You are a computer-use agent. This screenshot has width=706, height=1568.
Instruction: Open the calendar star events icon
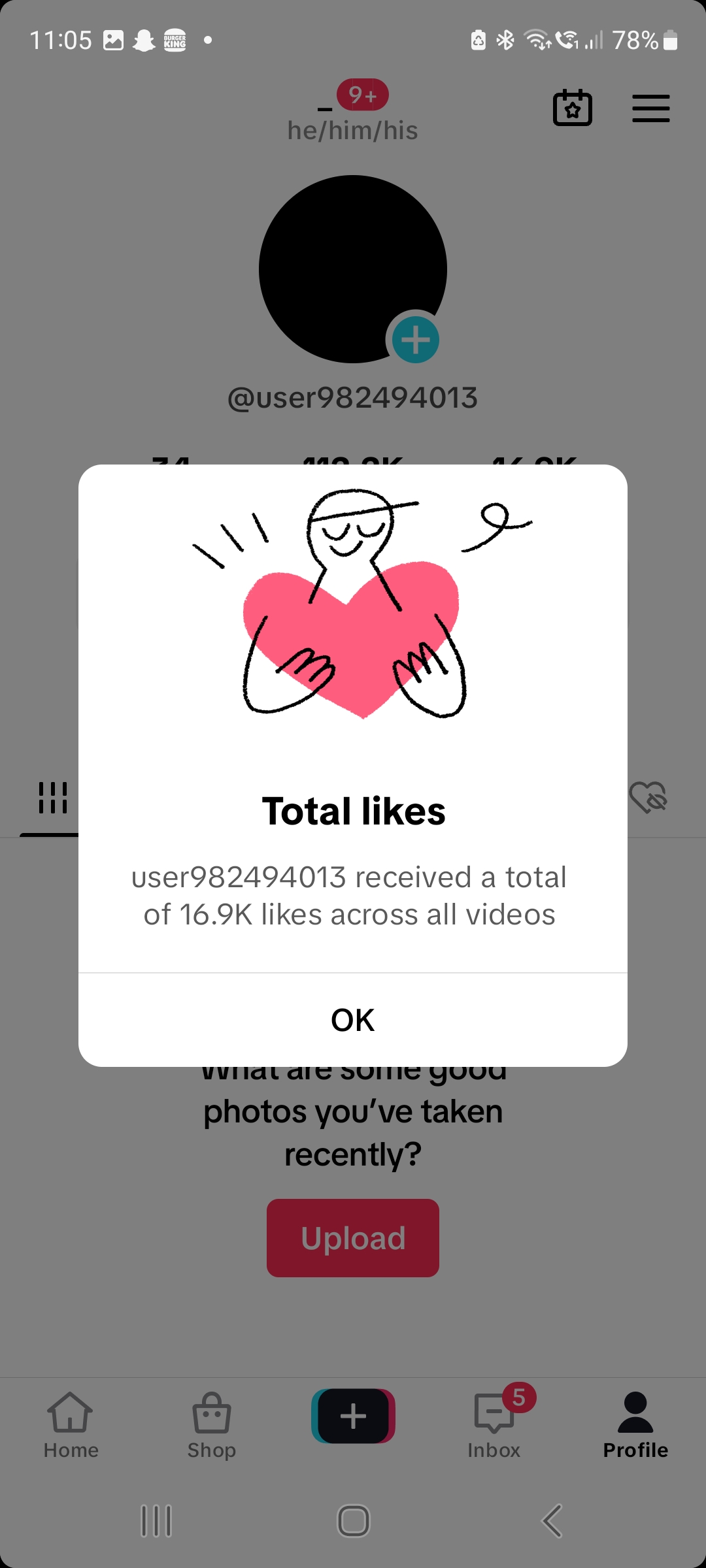[x=573, y=108]
